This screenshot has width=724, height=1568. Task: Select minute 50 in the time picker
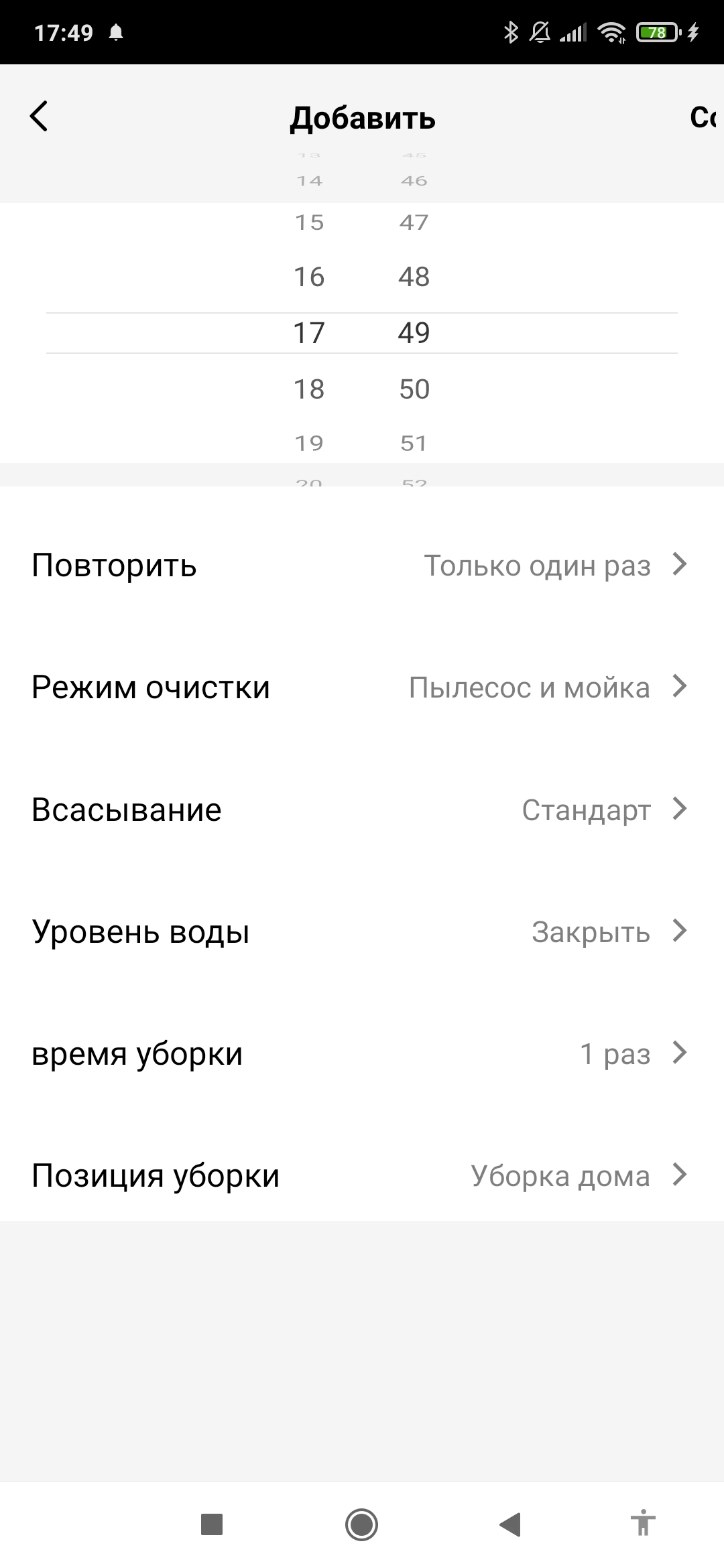click(414, 389)
